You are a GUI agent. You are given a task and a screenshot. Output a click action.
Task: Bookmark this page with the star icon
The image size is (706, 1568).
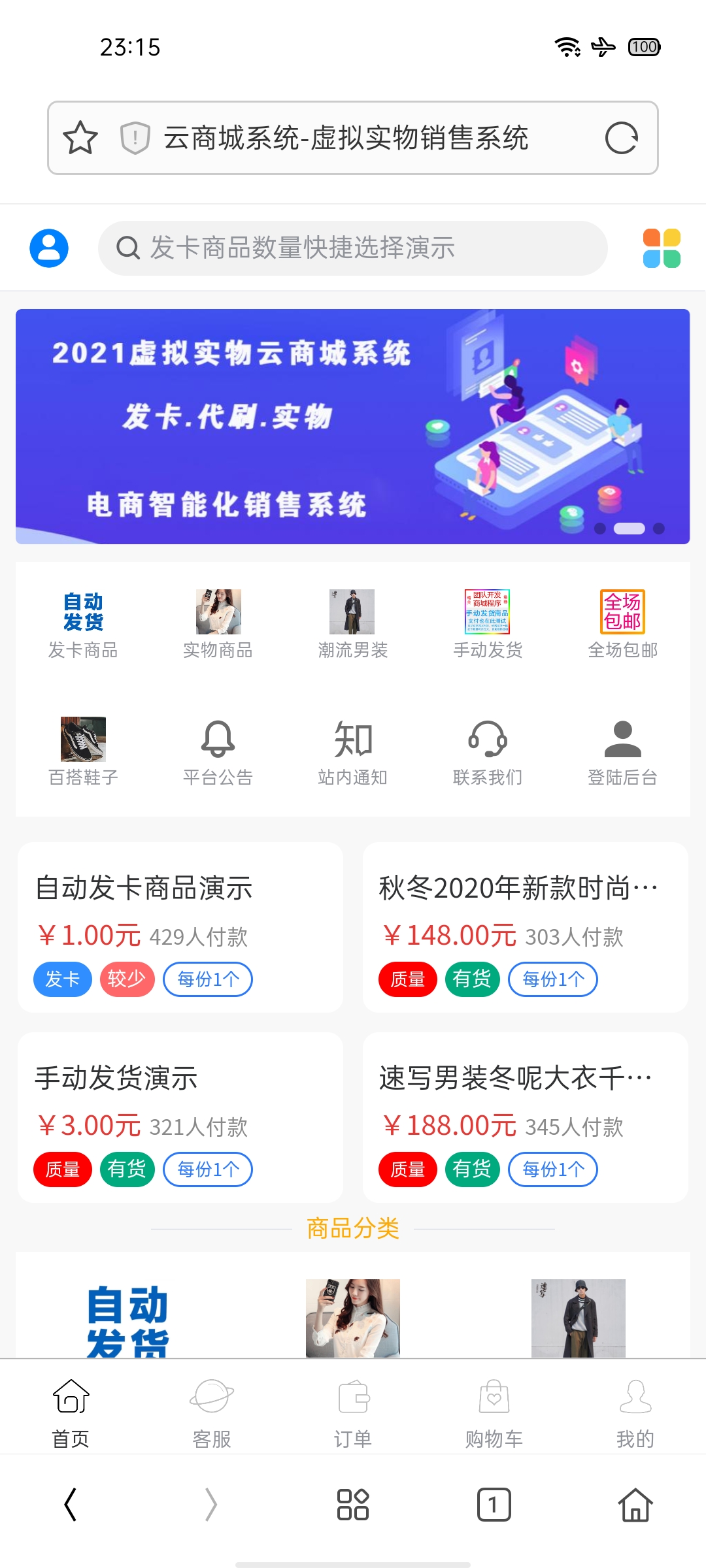coord(80,138)
